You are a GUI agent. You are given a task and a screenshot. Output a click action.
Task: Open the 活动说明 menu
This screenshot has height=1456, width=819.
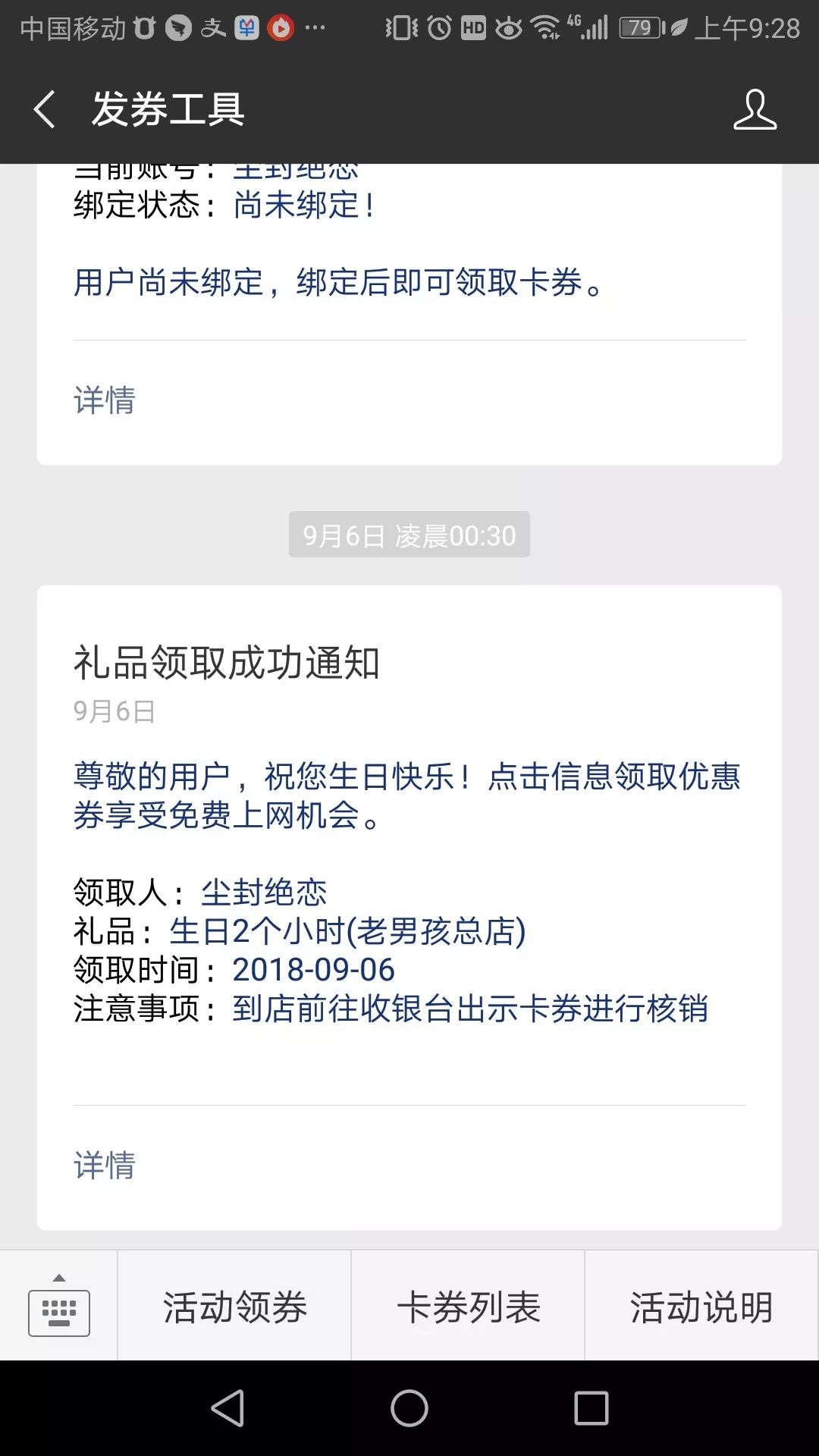pos(701,1306)
